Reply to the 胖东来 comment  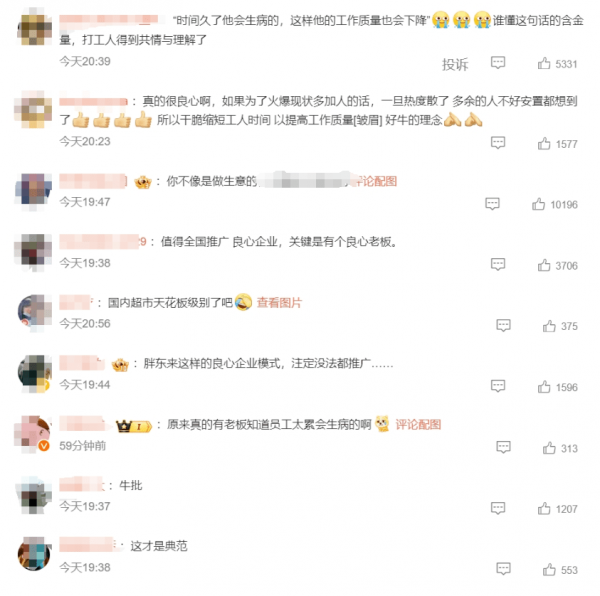[498, 387]
